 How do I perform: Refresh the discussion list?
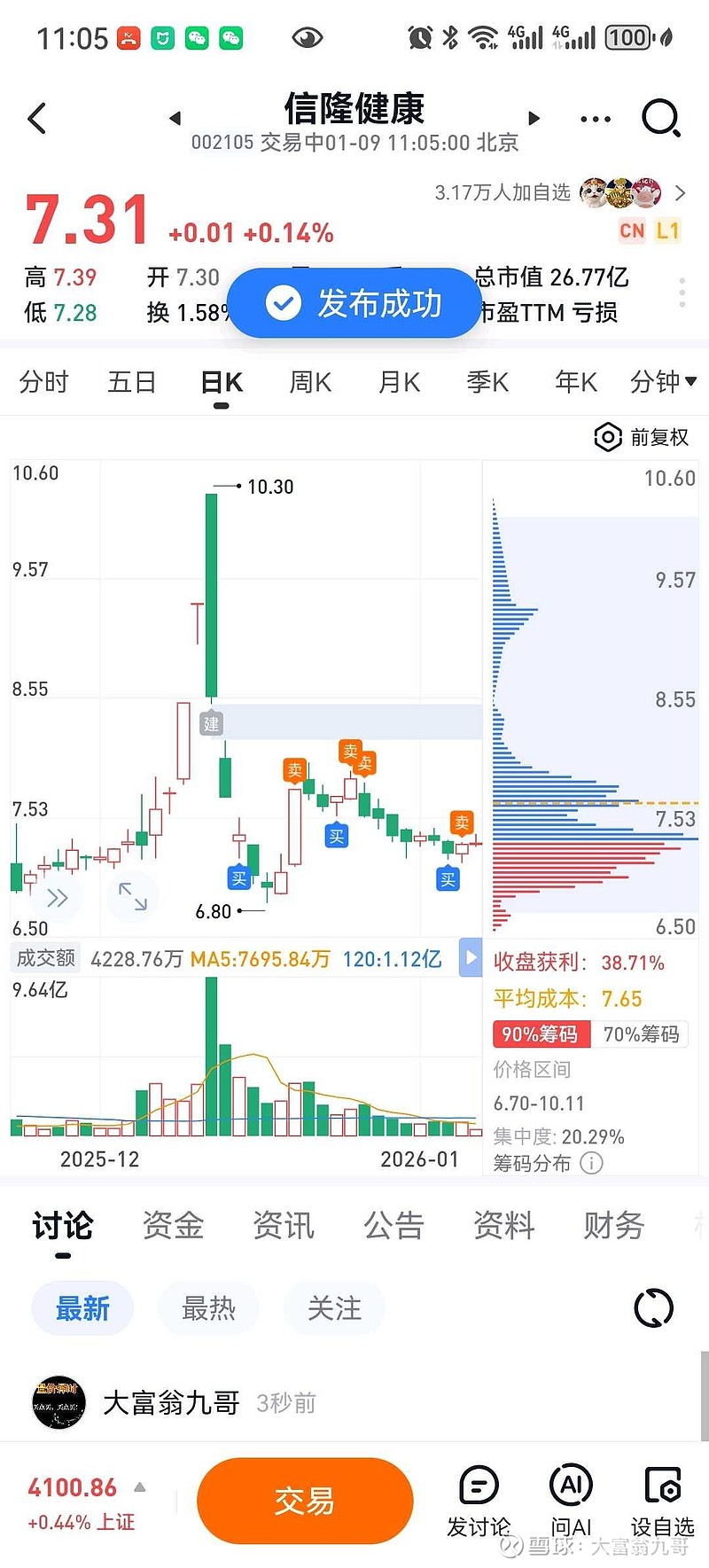coord(653,1308)
